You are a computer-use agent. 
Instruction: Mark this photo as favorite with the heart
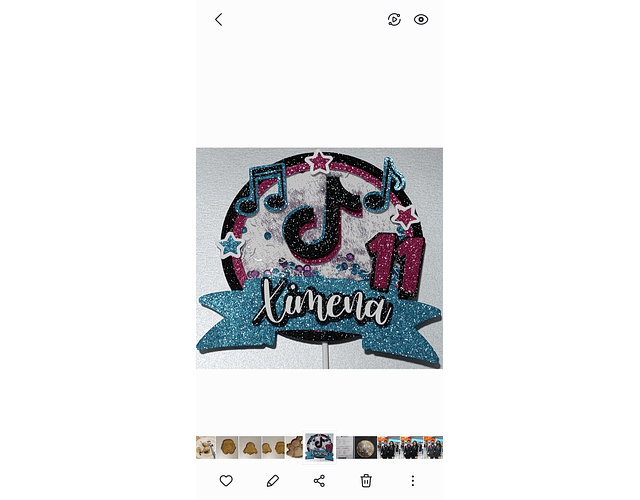coord(226,480)
